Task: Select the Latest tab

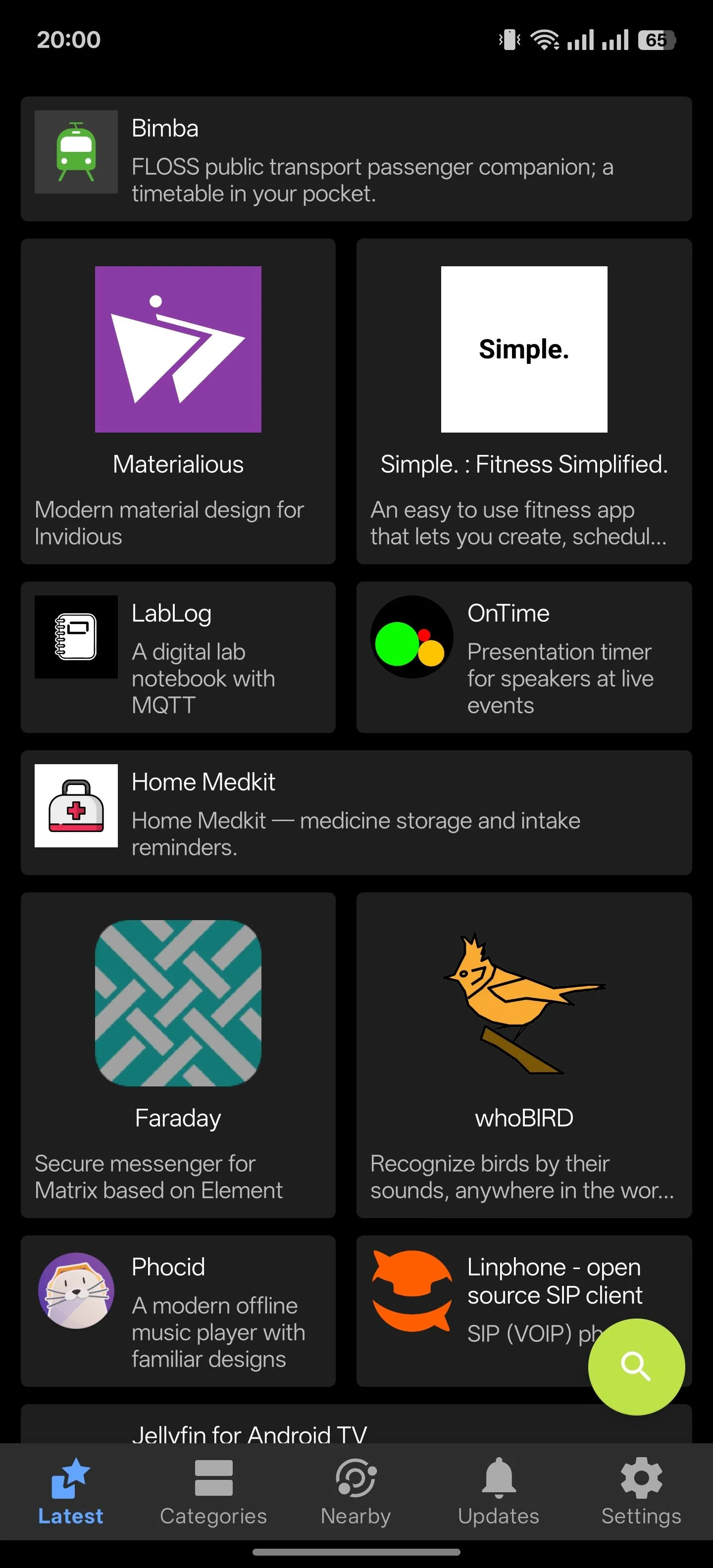Action: pyautogui.click(x=71, y=1491)
